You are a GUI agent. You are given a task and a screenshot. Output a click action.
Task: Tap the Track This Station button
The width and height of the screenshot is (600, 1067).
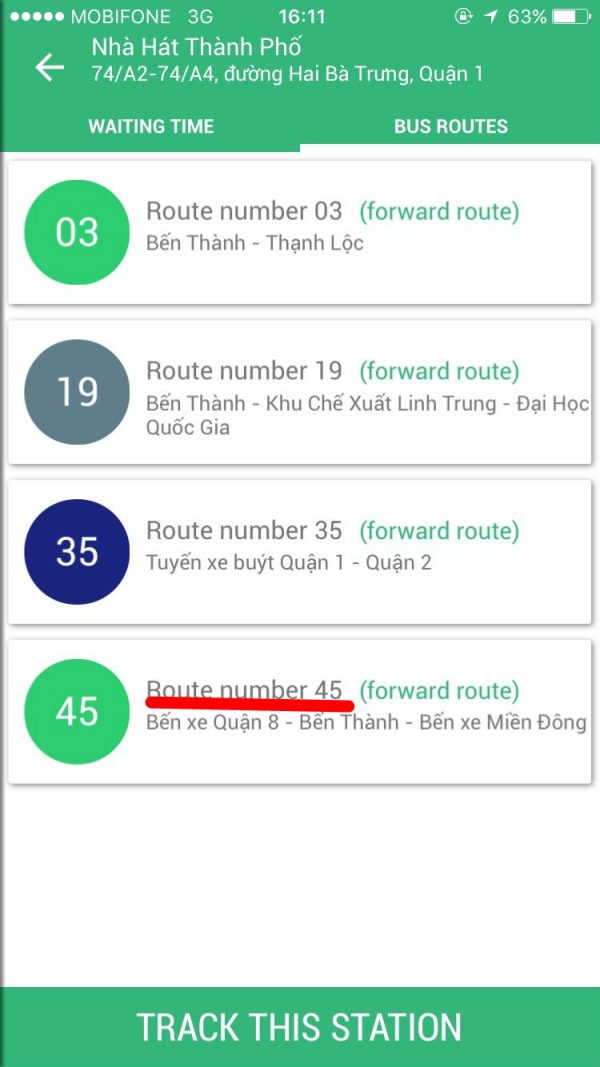[x=300, y=1027]
